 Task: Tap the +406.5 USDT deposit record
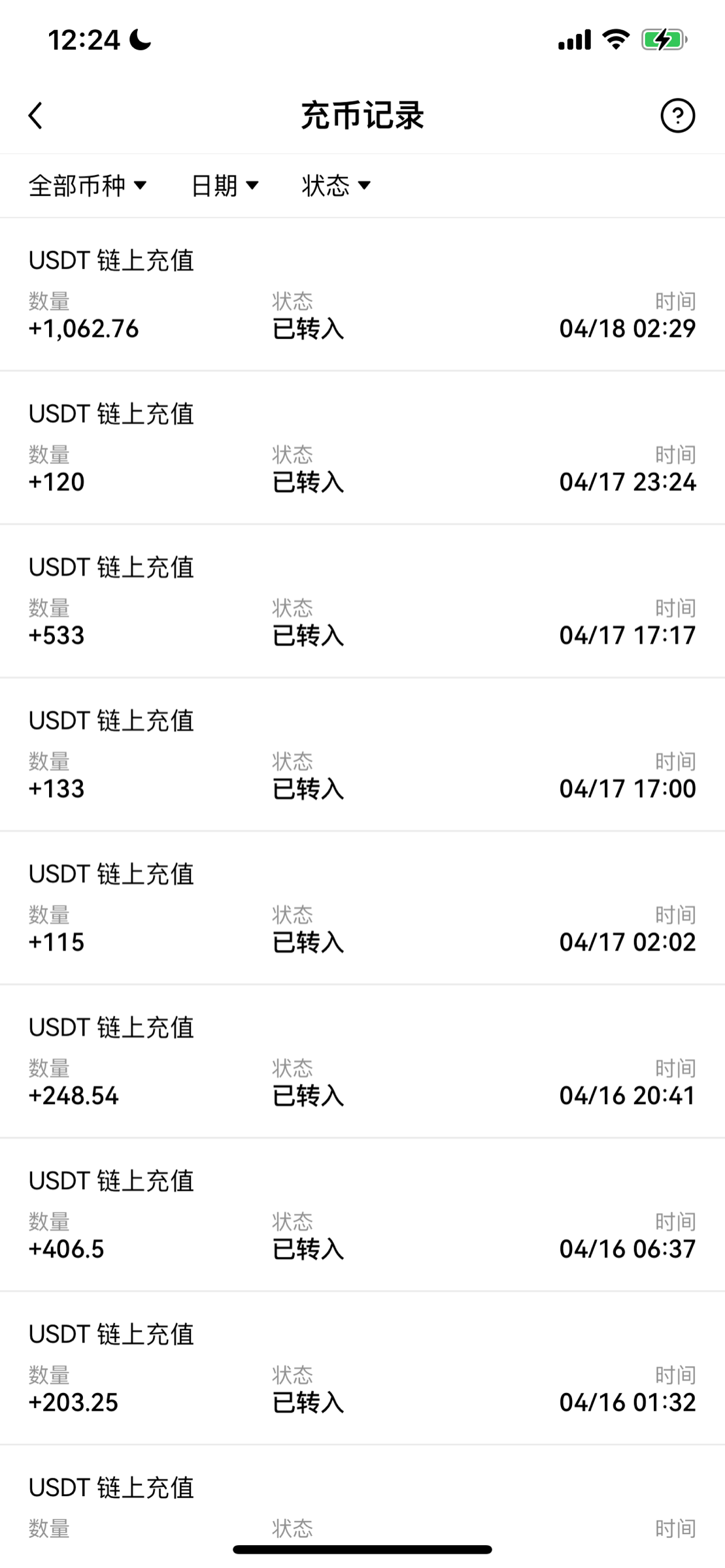coord(362,1216)
